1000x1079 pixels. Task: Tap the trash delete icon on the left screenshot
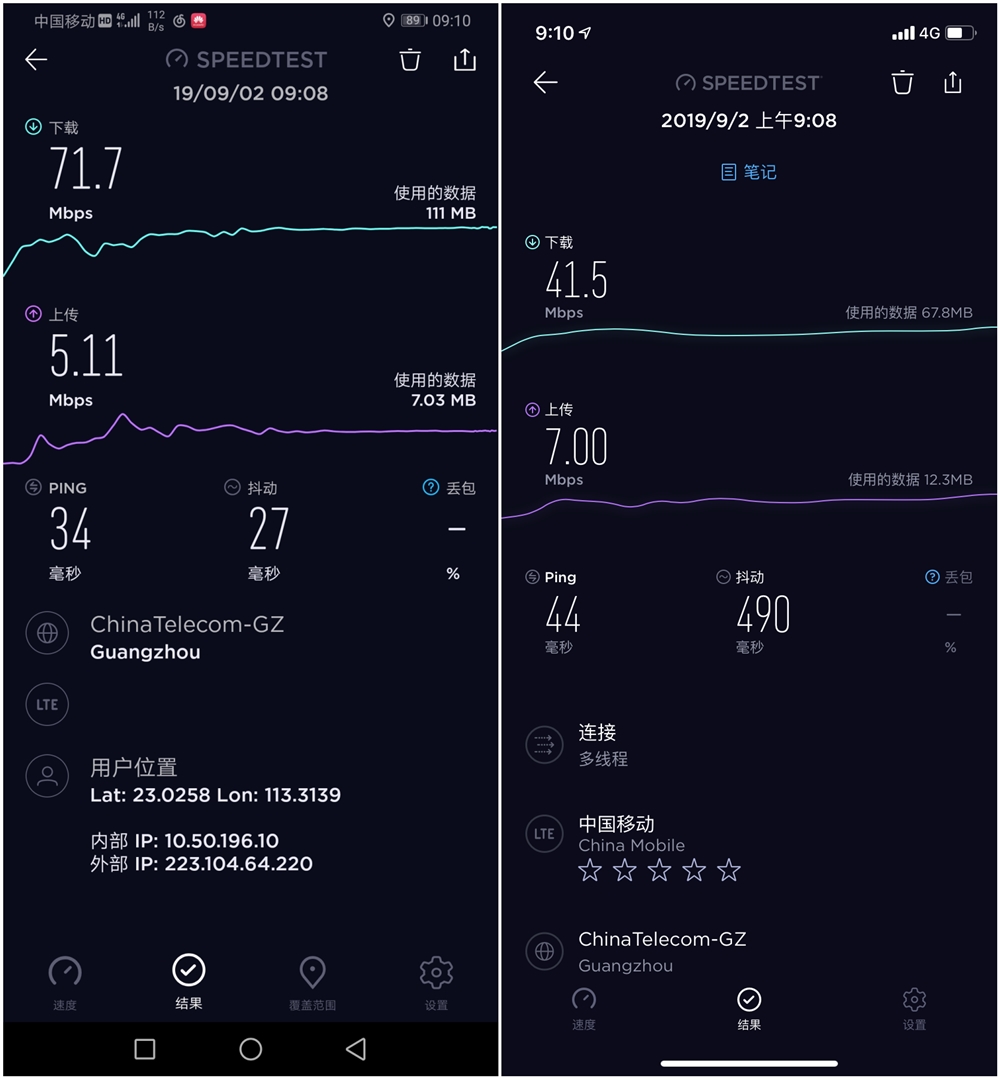click(x=409, y=60)
